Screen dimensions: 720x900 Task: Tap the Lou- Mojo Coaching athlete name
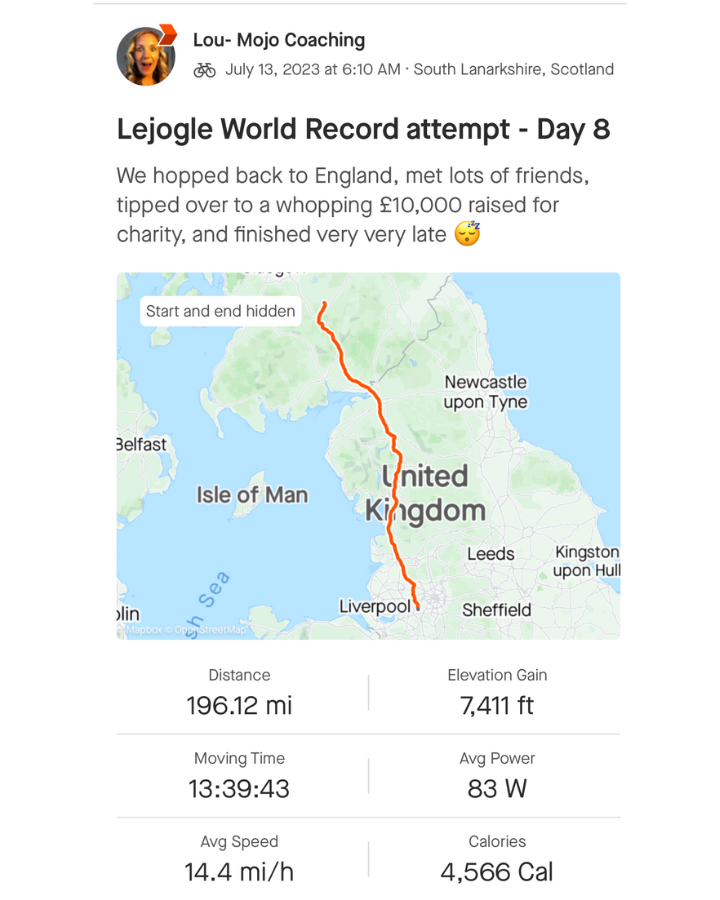(x=279, y=40)
